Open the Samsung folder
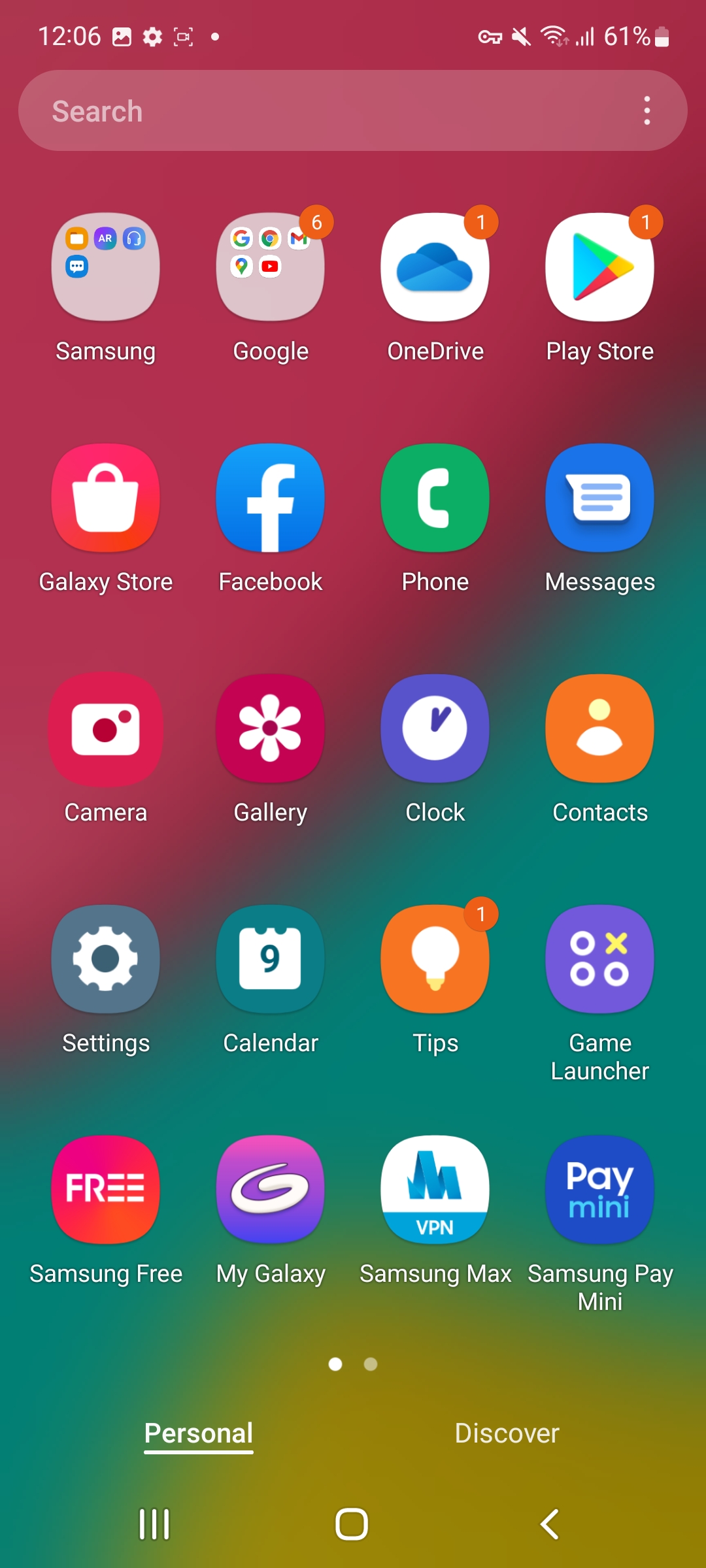Screen dimensions: 706x1568 pos(106,268)
